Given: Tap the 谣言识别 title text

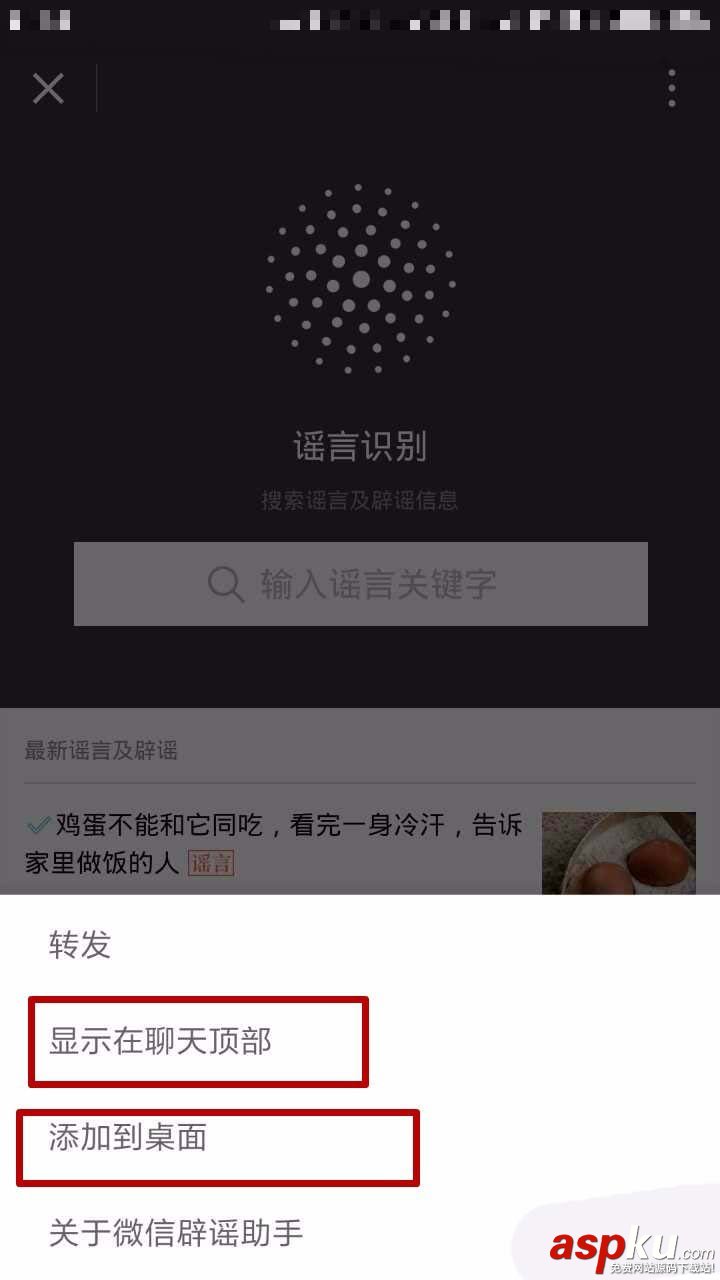Looking at the screenshot, I should pyautogui.click(x=360, y=447).
